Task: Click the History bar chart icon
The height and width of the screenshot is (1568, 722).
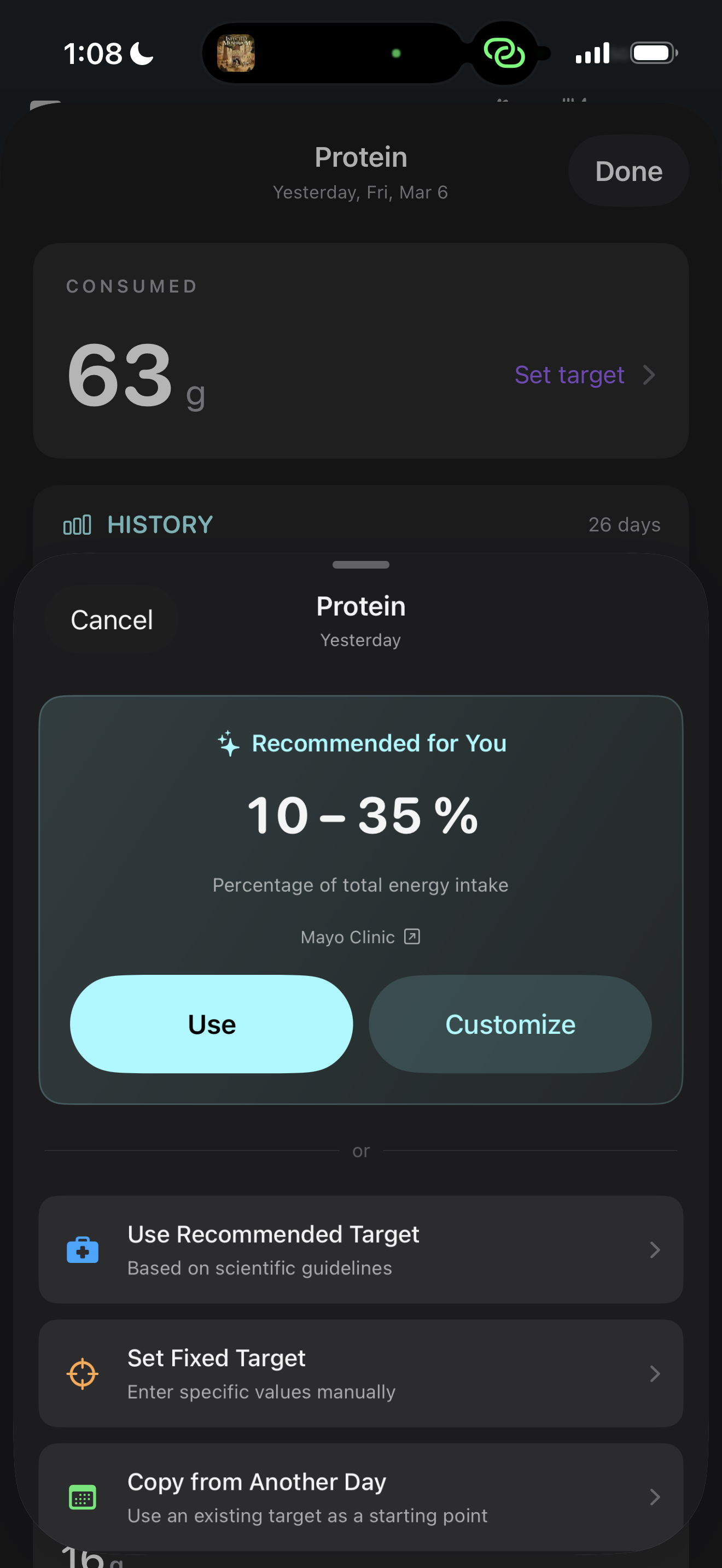Action: click(77, 524)
